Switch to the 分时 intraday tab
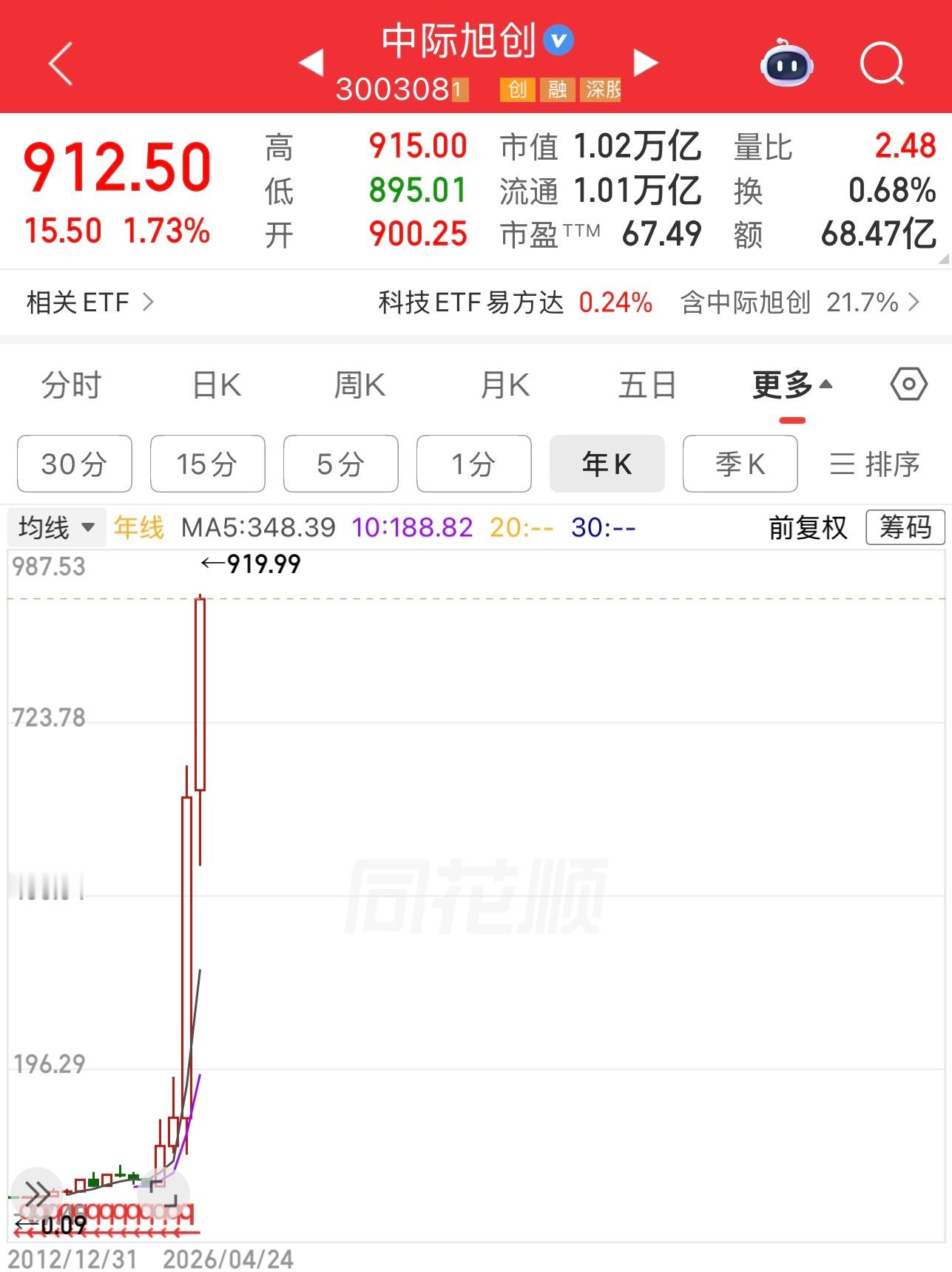This screenshot has height=1272, width=952. click(71, 384)
